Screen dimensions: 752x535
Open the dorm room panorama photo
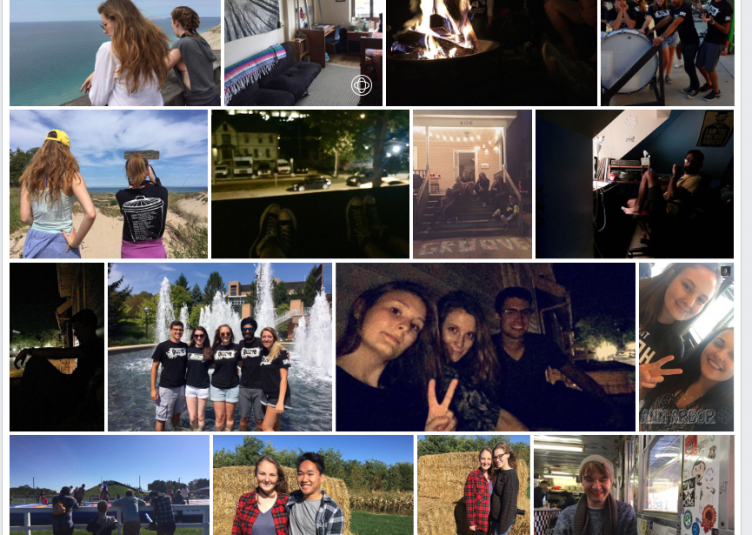pos(303,52)
